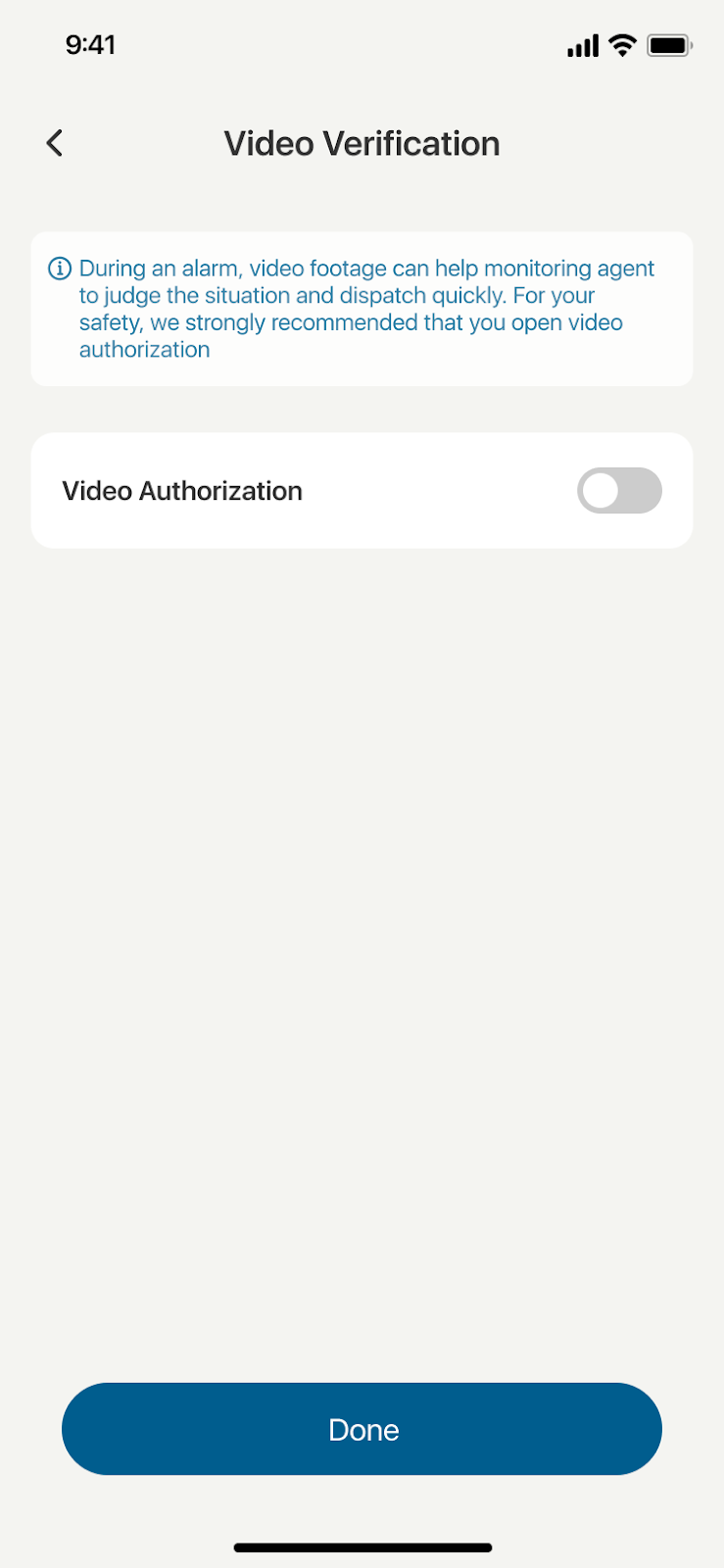Viewport: 724px width, 1568px height.
Task: Tap the Done button
Action: coord(362,1429)
